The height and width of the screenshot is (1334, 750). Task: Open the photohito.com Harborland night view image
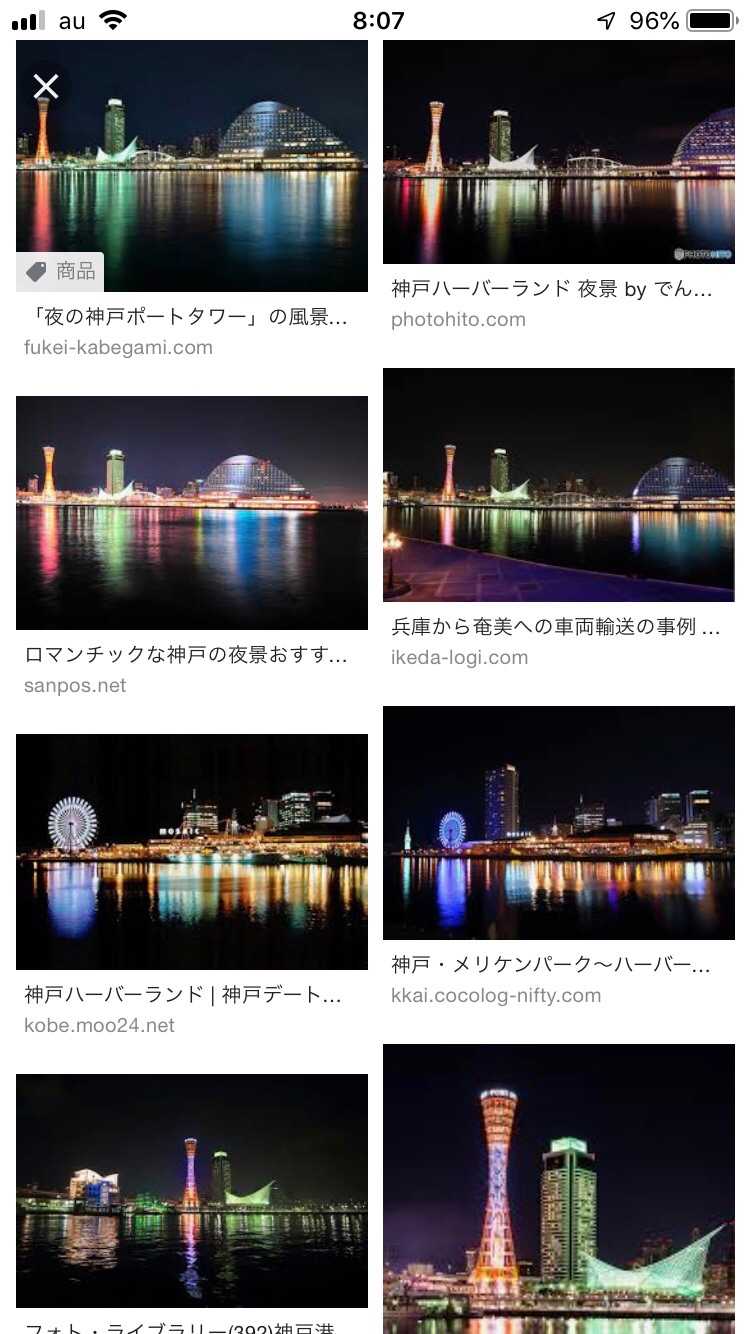pos(558,152)
